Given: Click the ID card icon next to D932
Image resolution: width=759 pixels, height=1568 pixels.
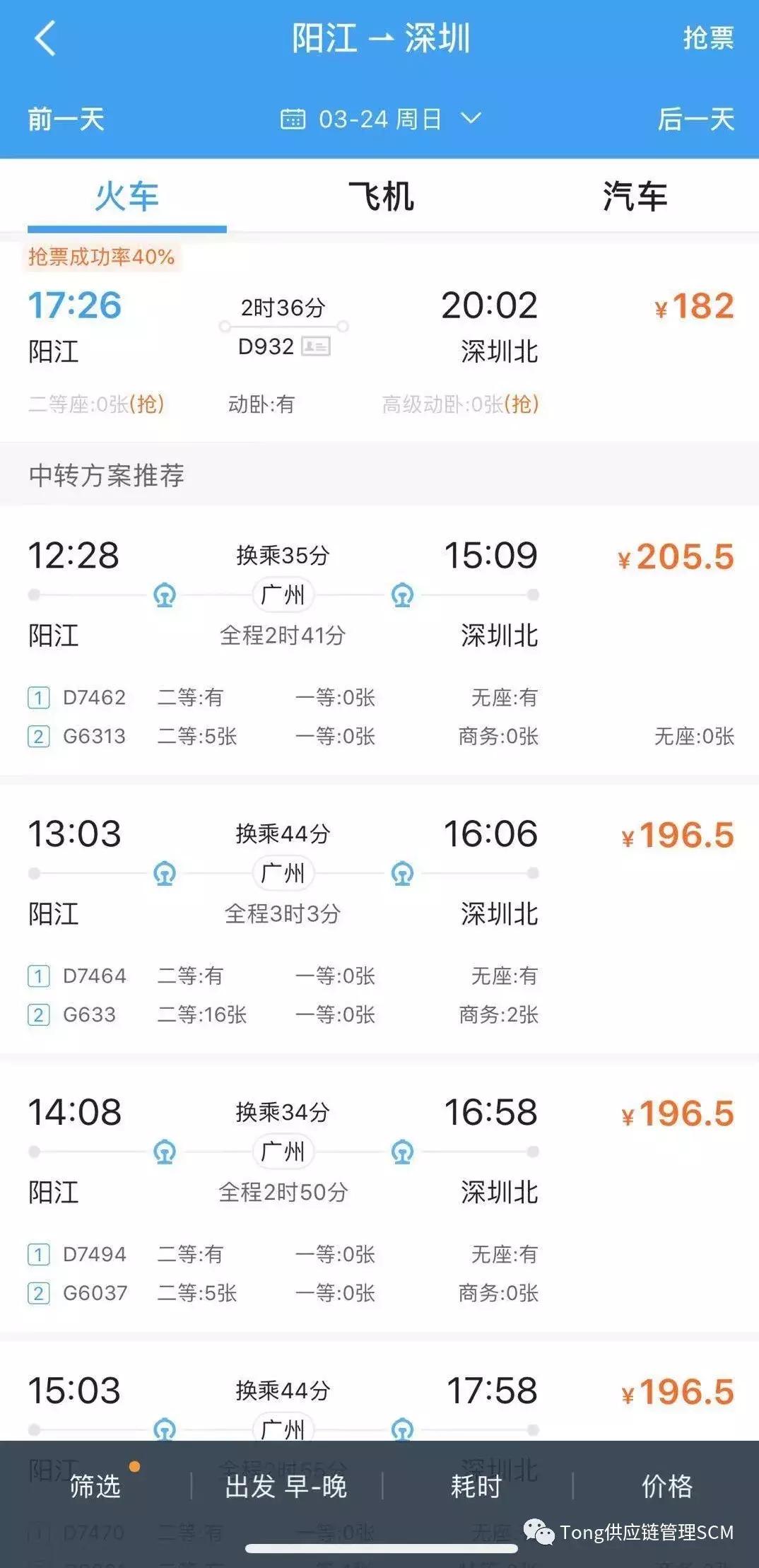Looking at the screenshot, I should click(317, 347).
